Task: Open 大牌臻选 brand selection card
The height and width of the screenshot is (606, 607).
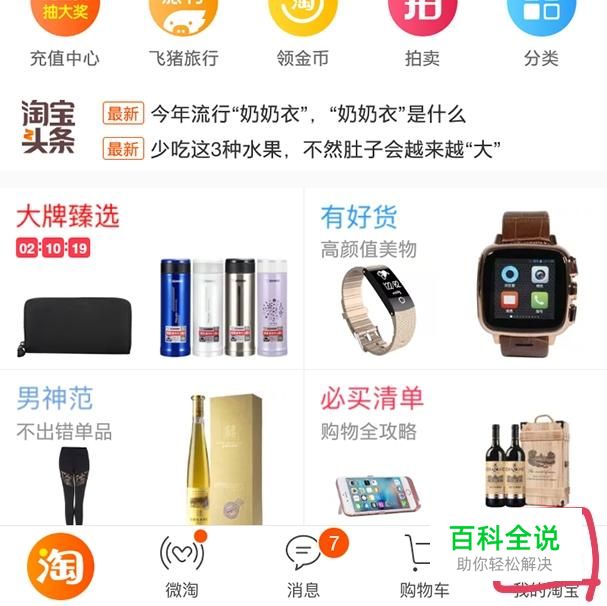Action: coord(152,276)
